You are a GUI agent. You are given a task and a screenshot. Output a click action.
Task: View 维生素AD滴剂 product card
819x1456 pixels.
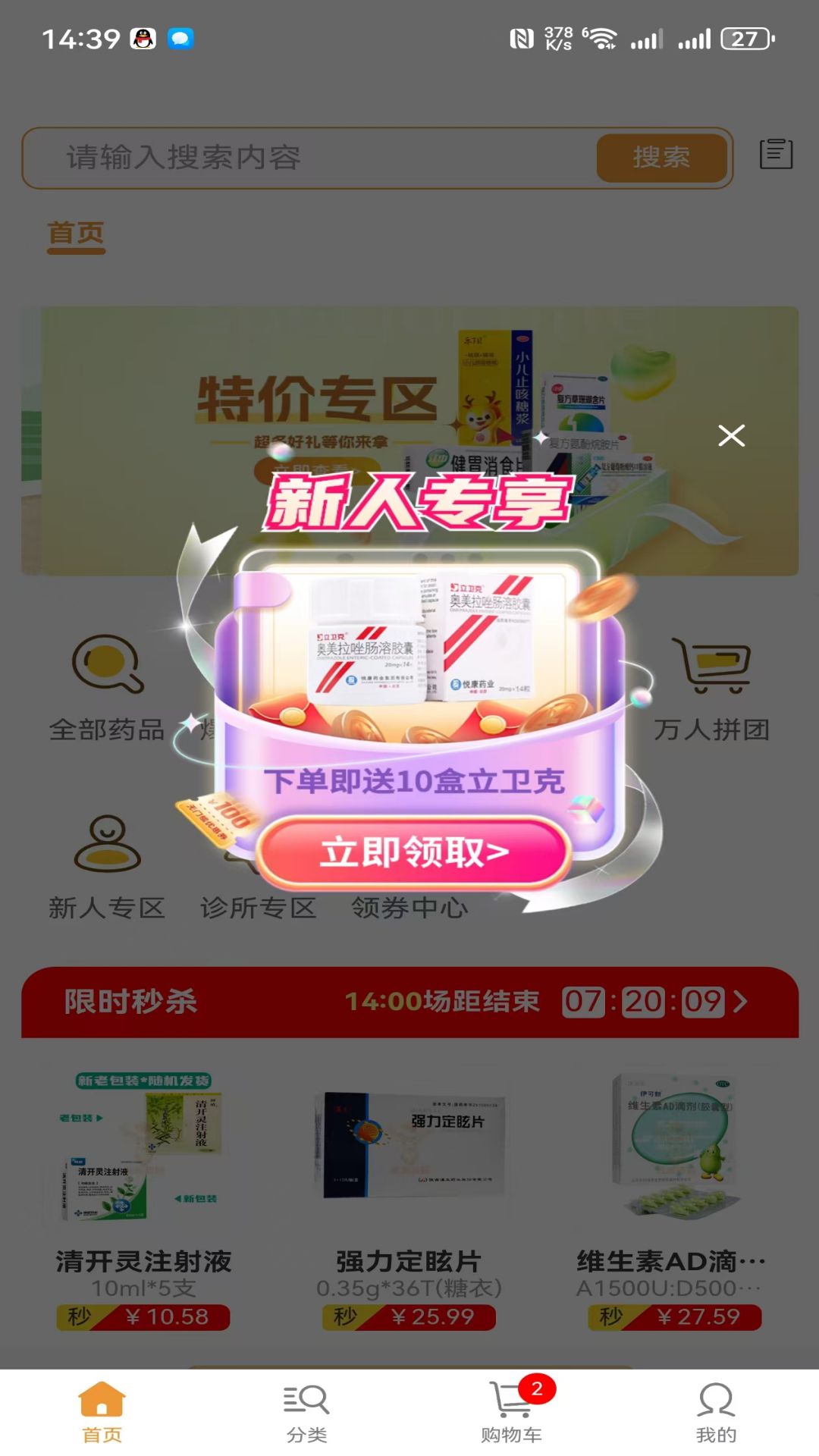(674, 1200)
